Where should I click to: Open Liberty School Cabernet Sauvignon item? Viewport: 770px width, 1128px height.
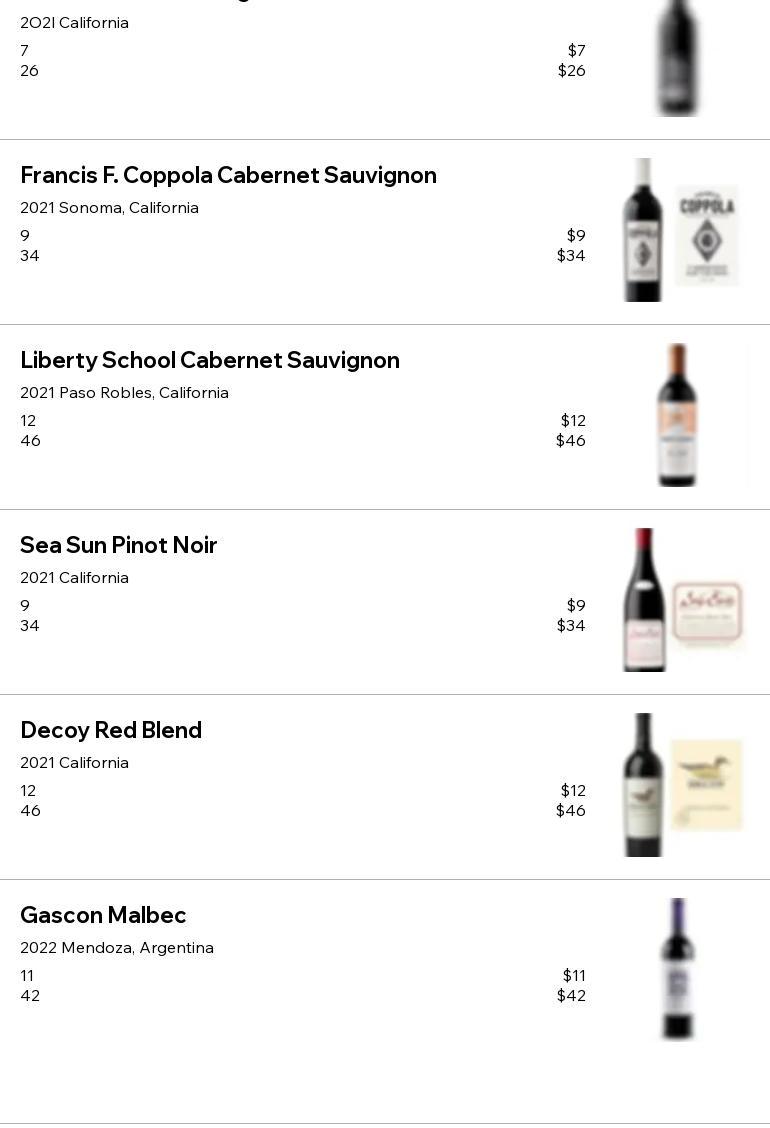coord(210,360)
